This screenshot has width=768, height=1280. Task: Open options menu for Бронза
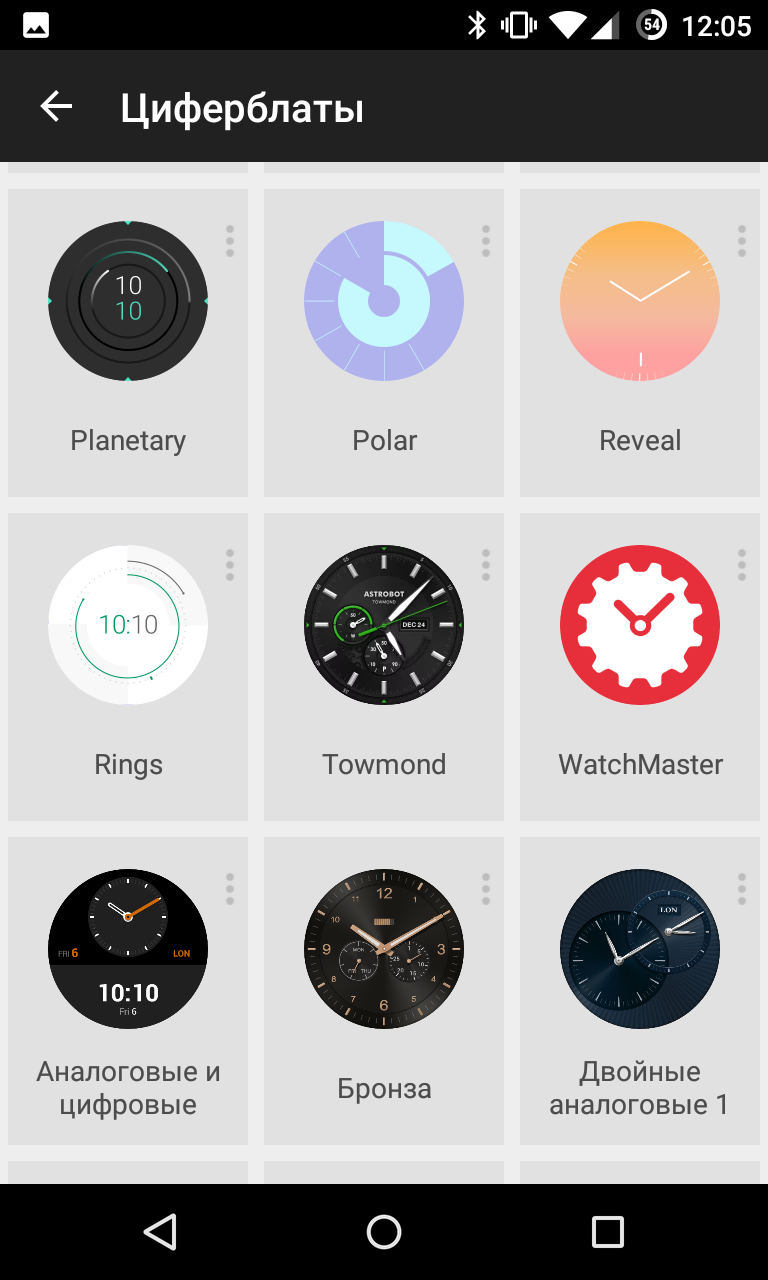coord(486,889)
